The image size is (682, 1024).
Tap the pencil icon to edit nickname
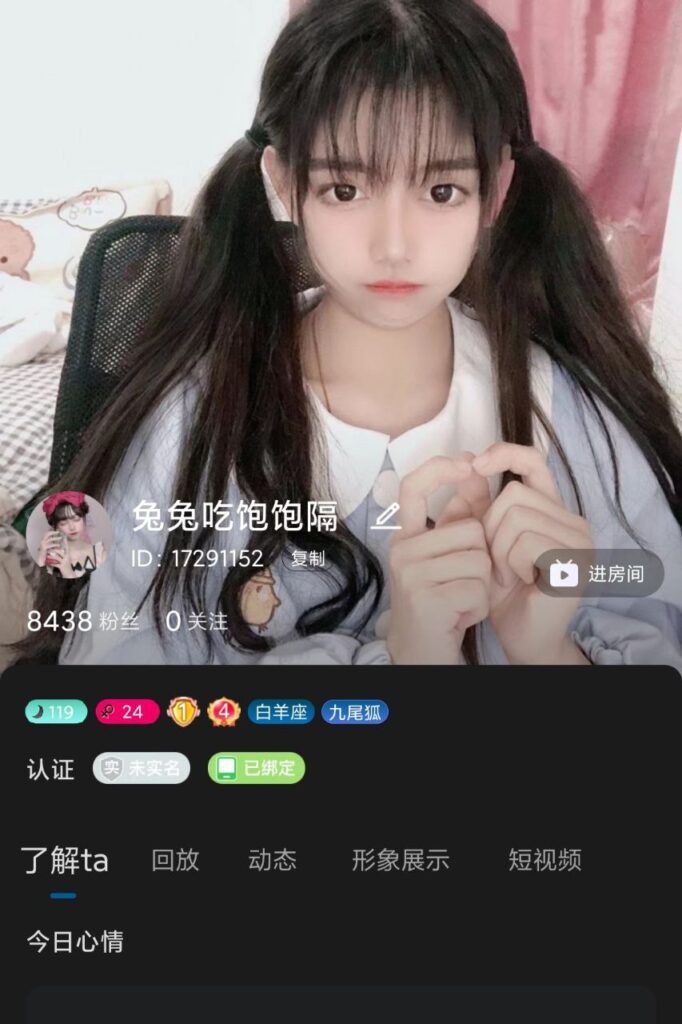[385, 515]
